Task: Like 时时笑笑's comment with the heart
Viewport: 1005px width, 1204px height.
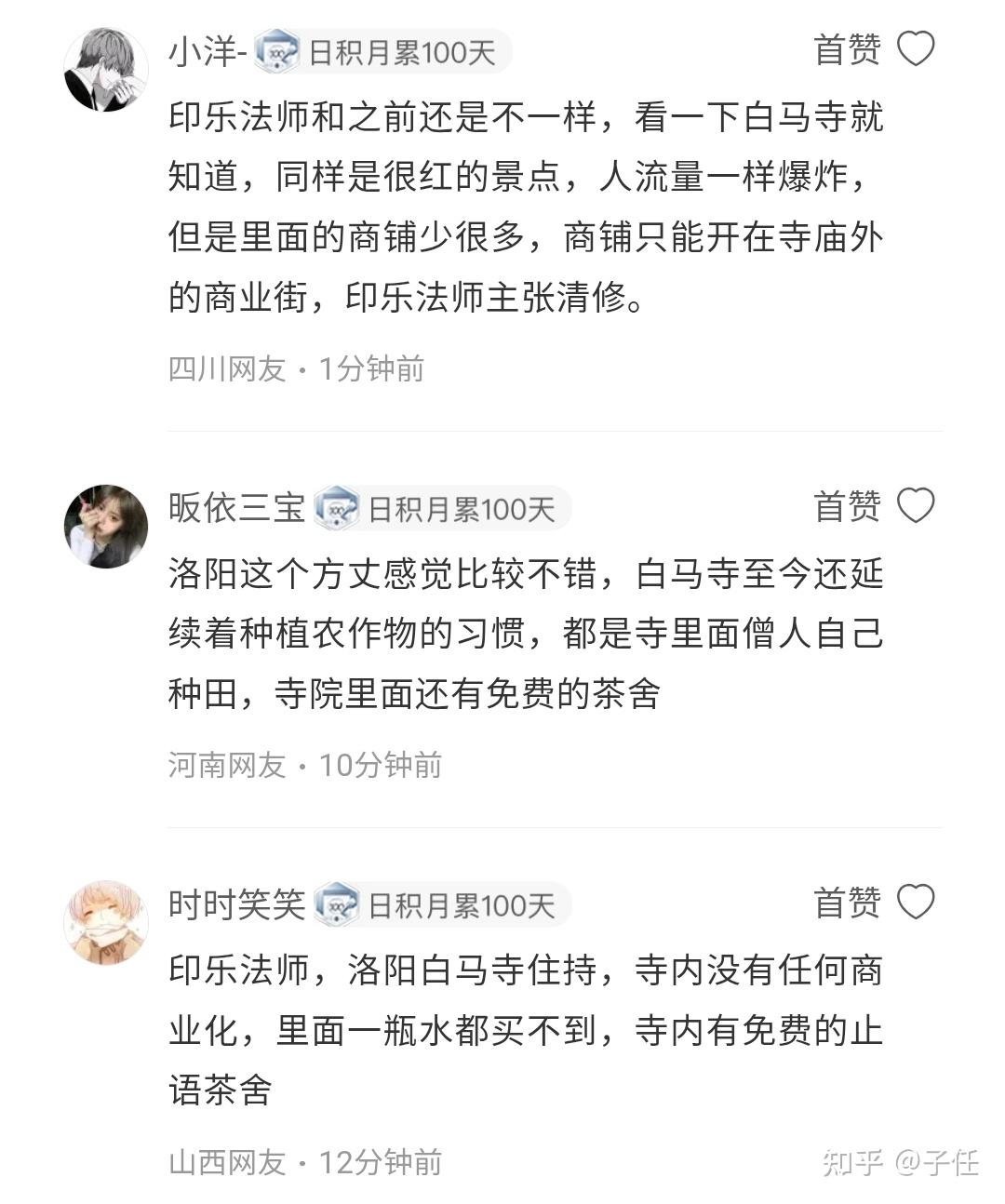Action: (x=915, y=903)
